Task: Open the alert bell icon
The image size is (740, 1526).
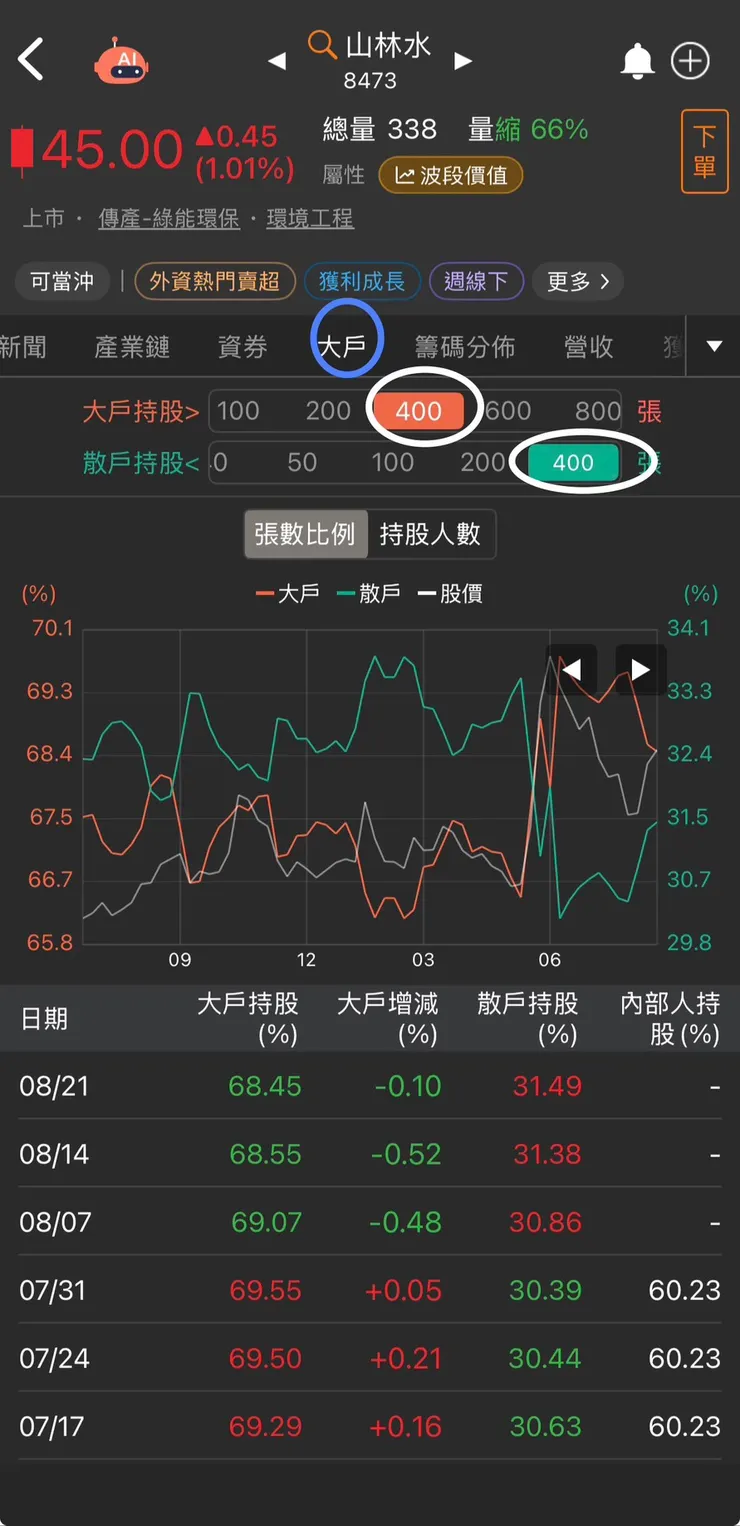Action: 637,61
